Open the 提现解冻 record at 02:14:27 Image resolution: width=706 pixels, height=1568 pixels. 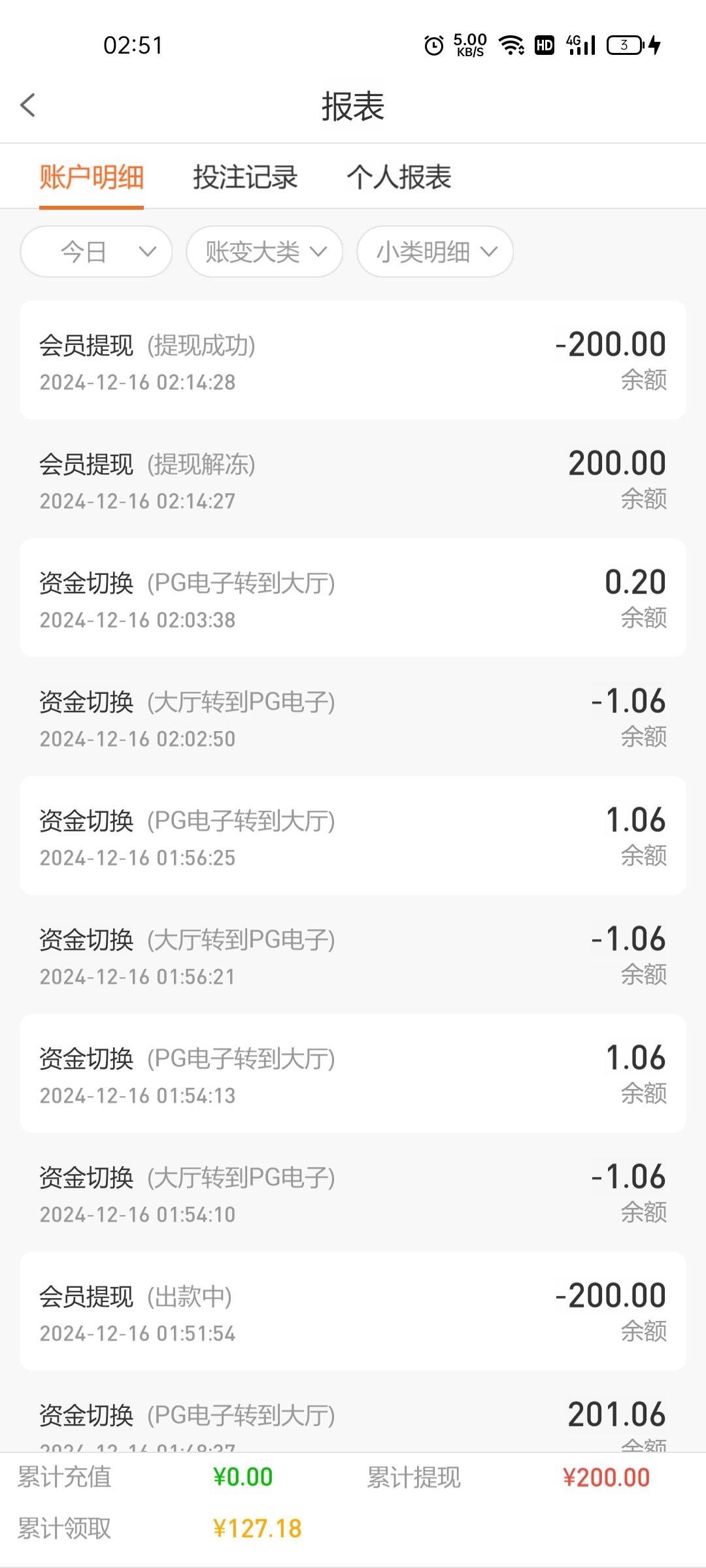pyautogui.click(x=353, y=479)
